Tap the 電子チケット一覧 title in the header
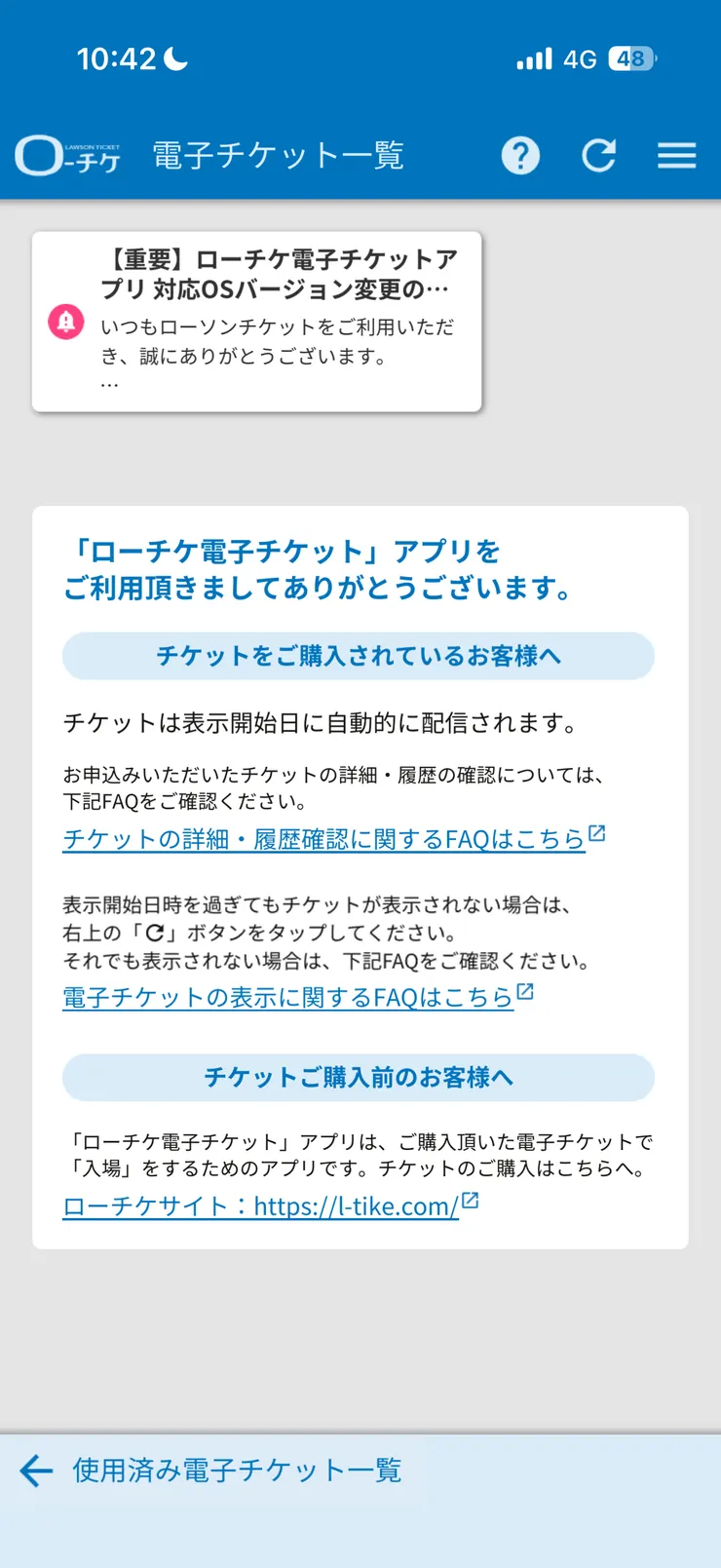This screenshot has height=1568, width=721. pyautogui.click(x=279, y=155)
